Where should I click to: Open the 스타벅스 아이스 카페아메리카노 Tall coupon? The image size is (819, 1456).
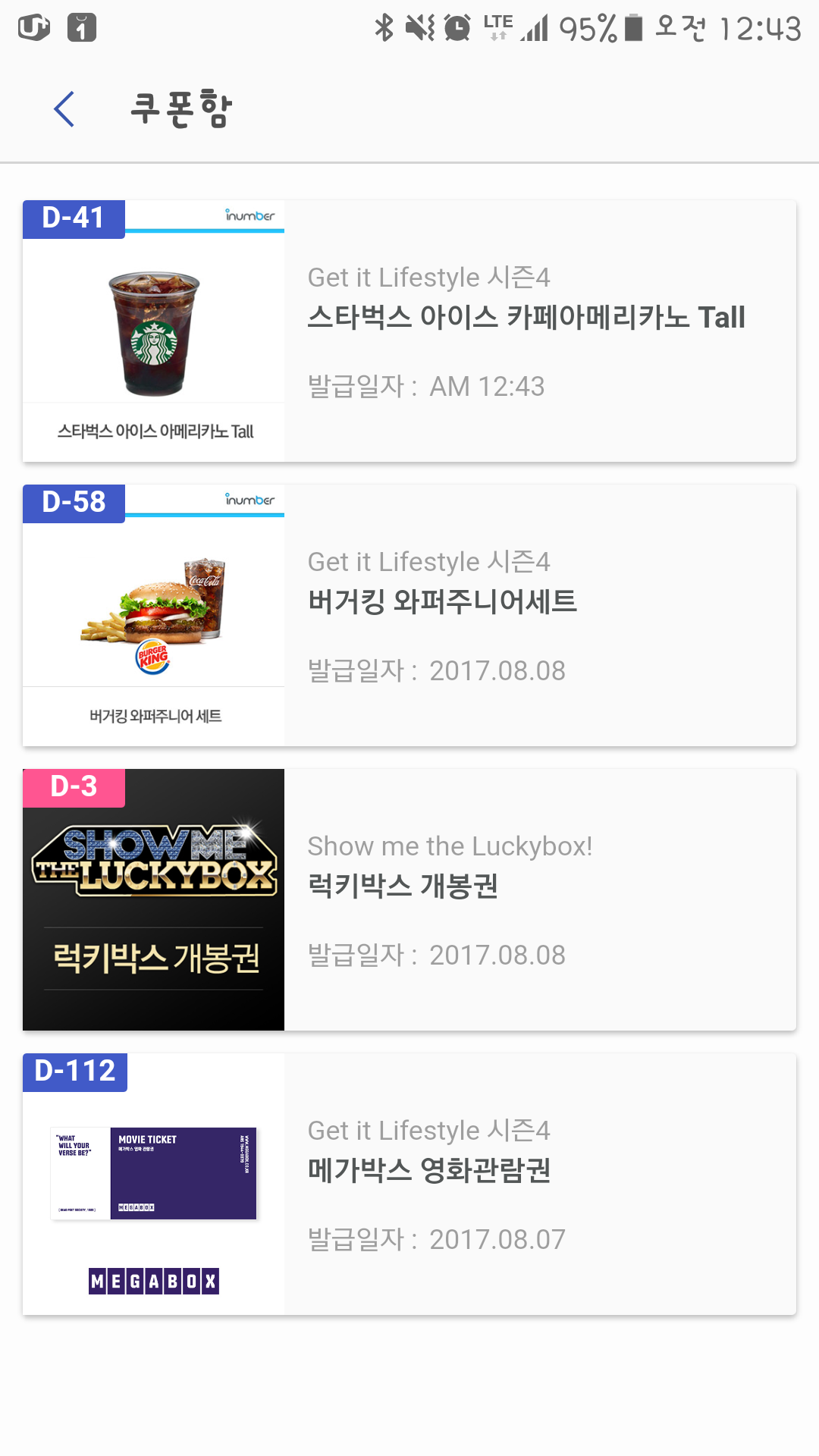[x=409, y=331]
